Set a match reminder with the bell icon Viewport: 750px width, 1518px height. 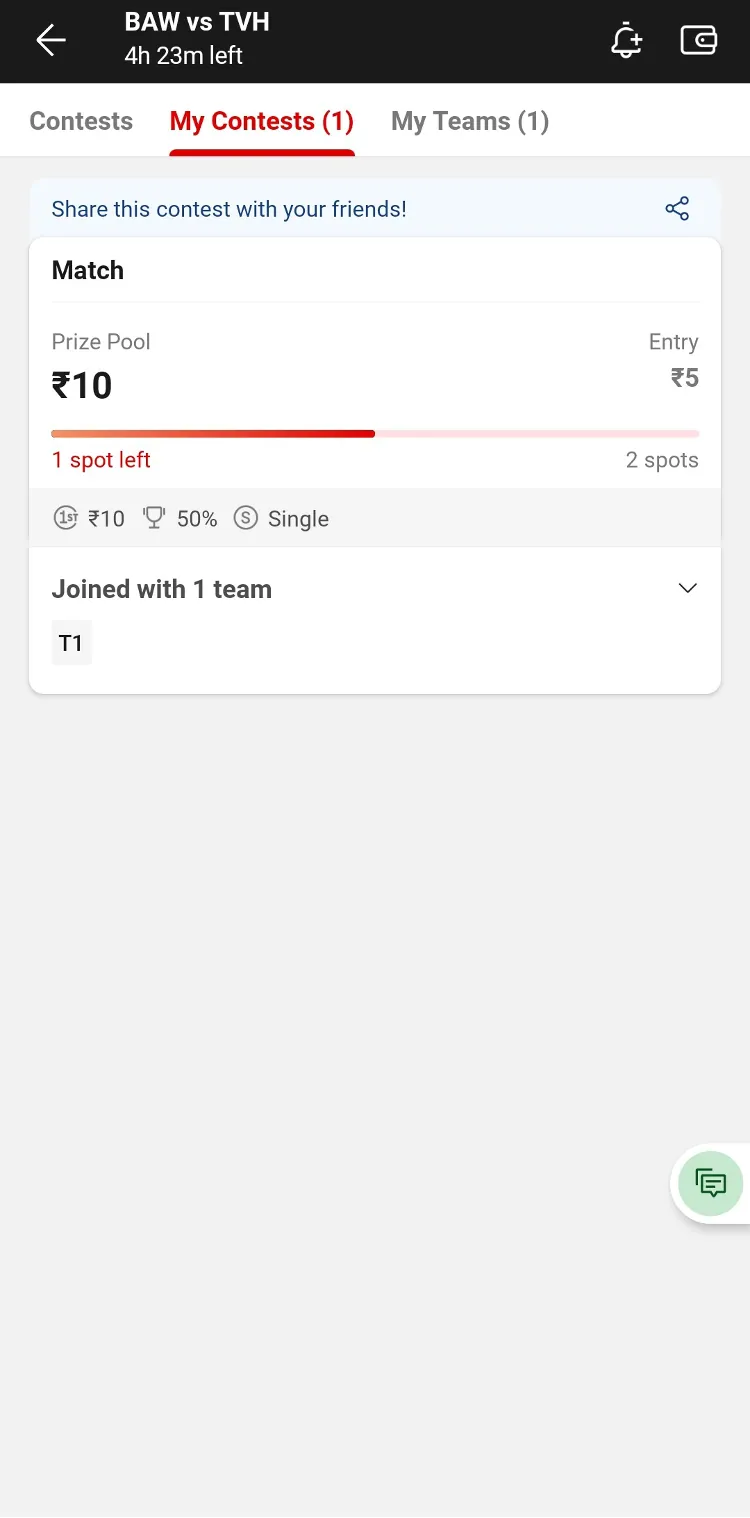tap(627, 40)
